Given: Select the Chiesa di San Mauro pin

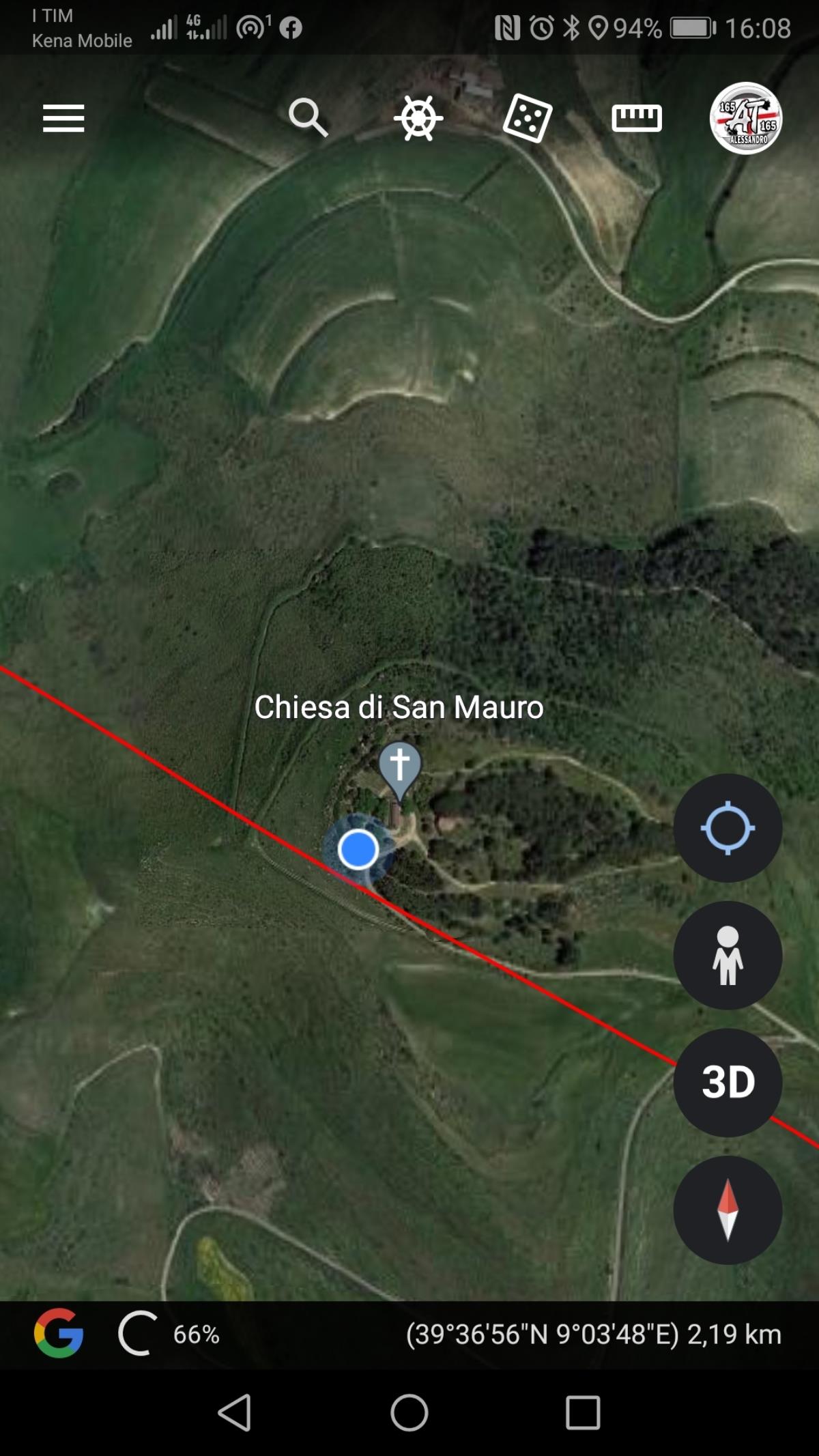Looking at the screenshot, I should click(400, 767).
